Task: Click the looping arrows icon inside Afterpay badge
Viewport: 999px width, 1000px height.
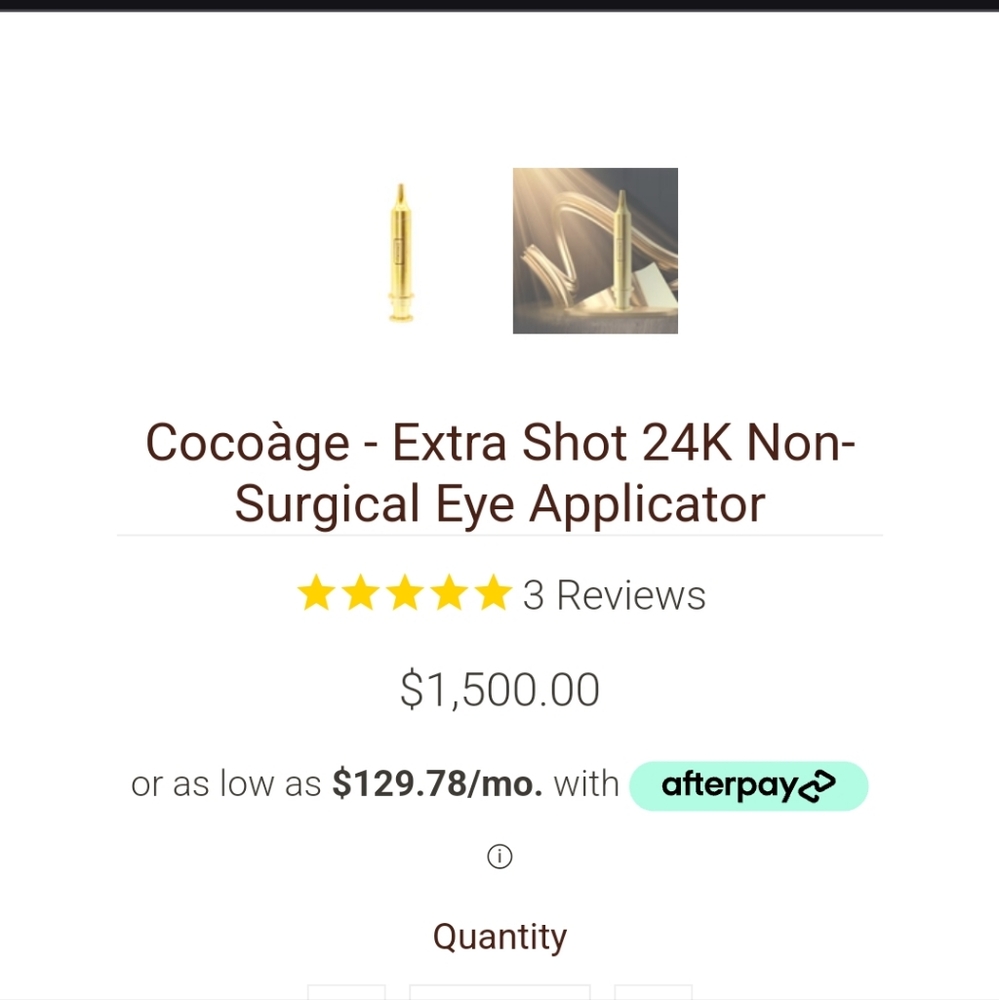Action: tap(818, 786)
